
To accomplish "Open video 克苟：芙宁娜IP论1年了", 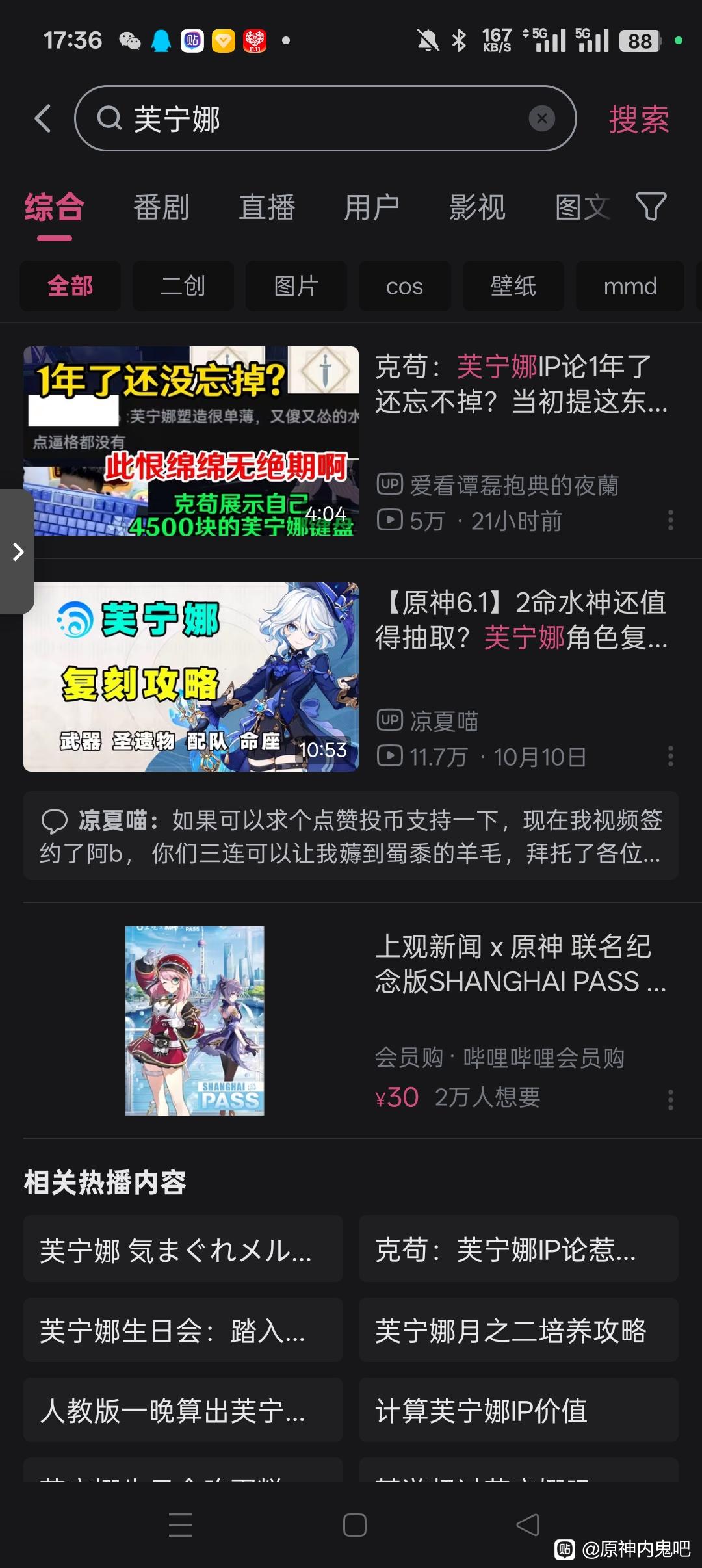I will click(520, 384).
